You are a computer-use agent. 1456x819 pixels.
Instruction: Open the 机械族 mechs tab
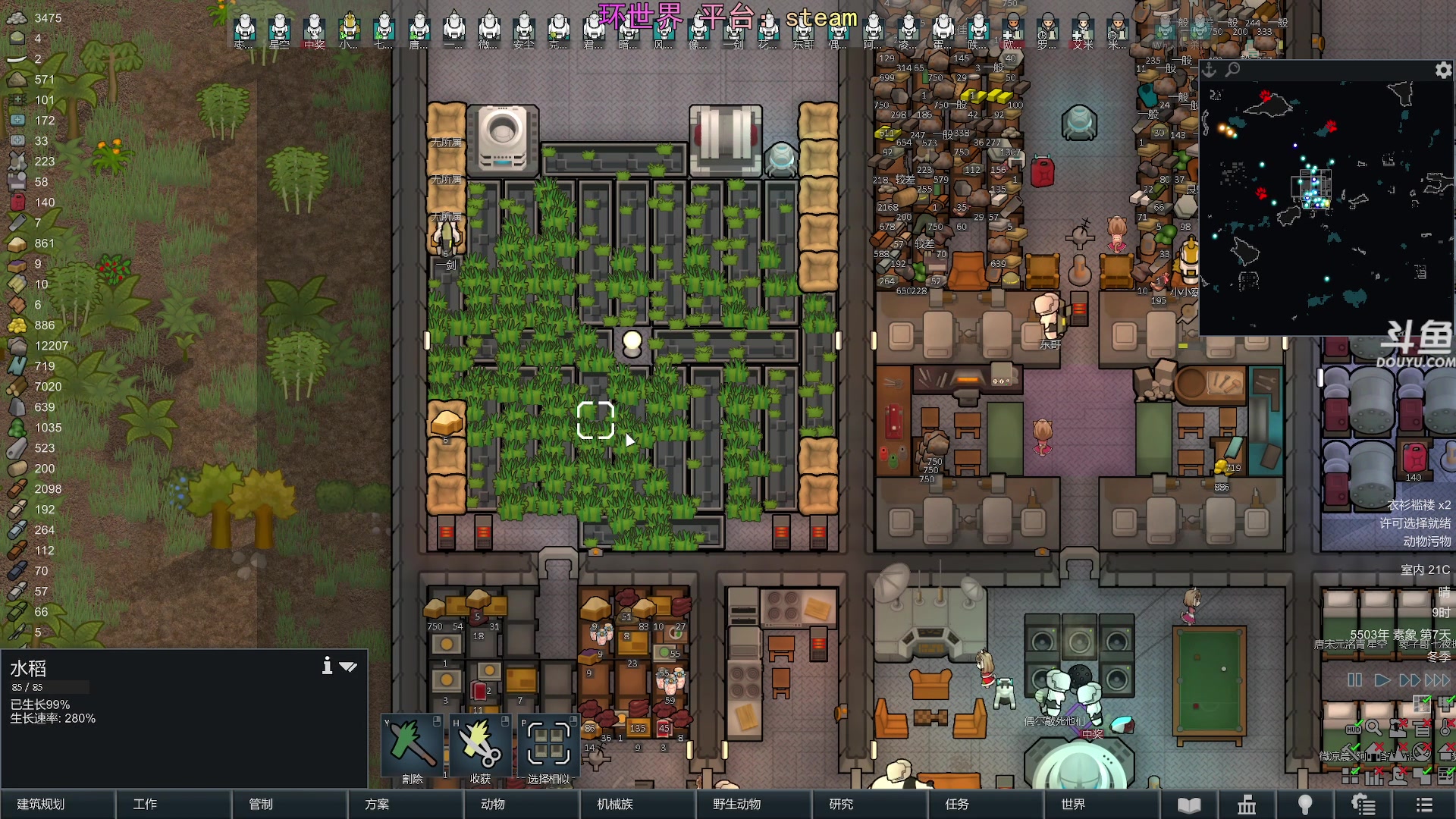(615, 804)
